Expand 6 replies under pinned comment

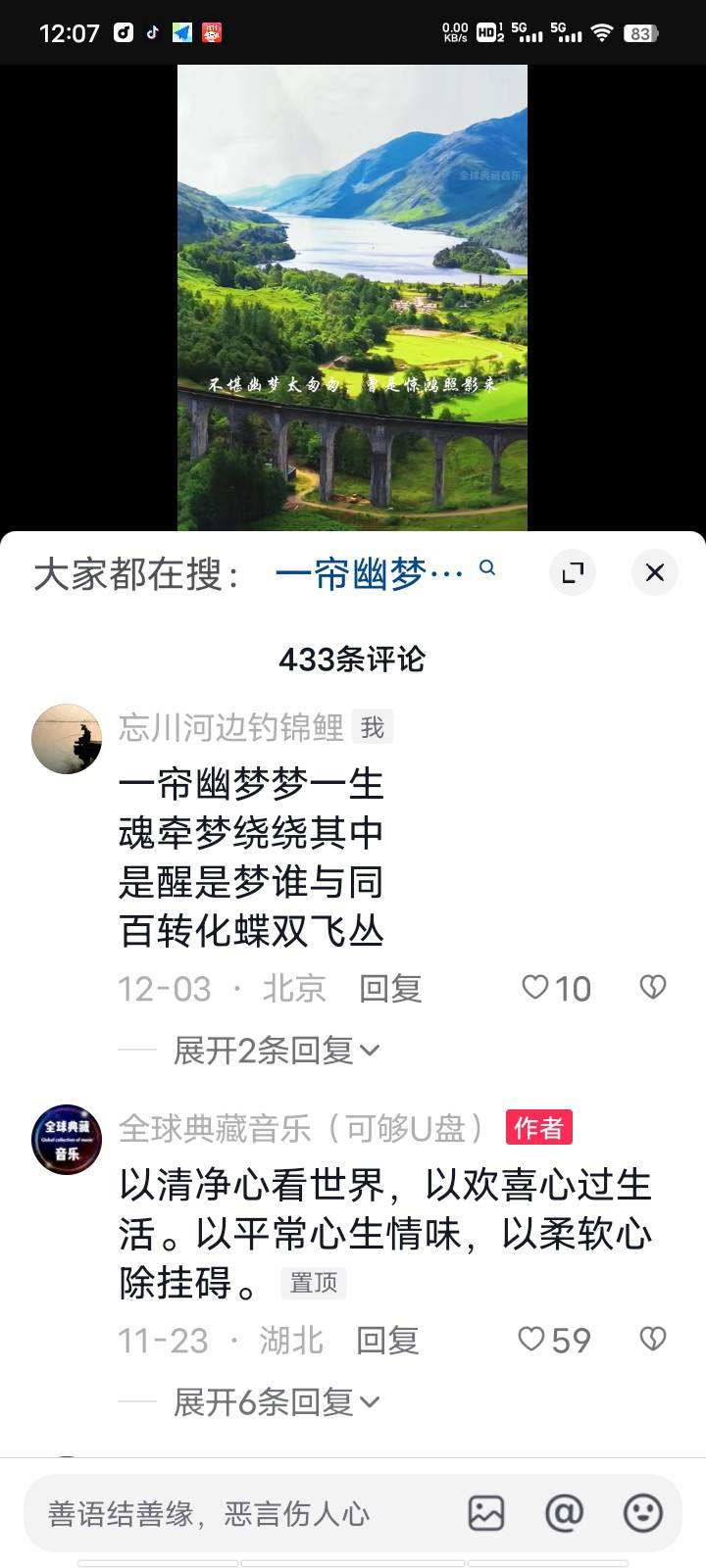click(277, 1402)
